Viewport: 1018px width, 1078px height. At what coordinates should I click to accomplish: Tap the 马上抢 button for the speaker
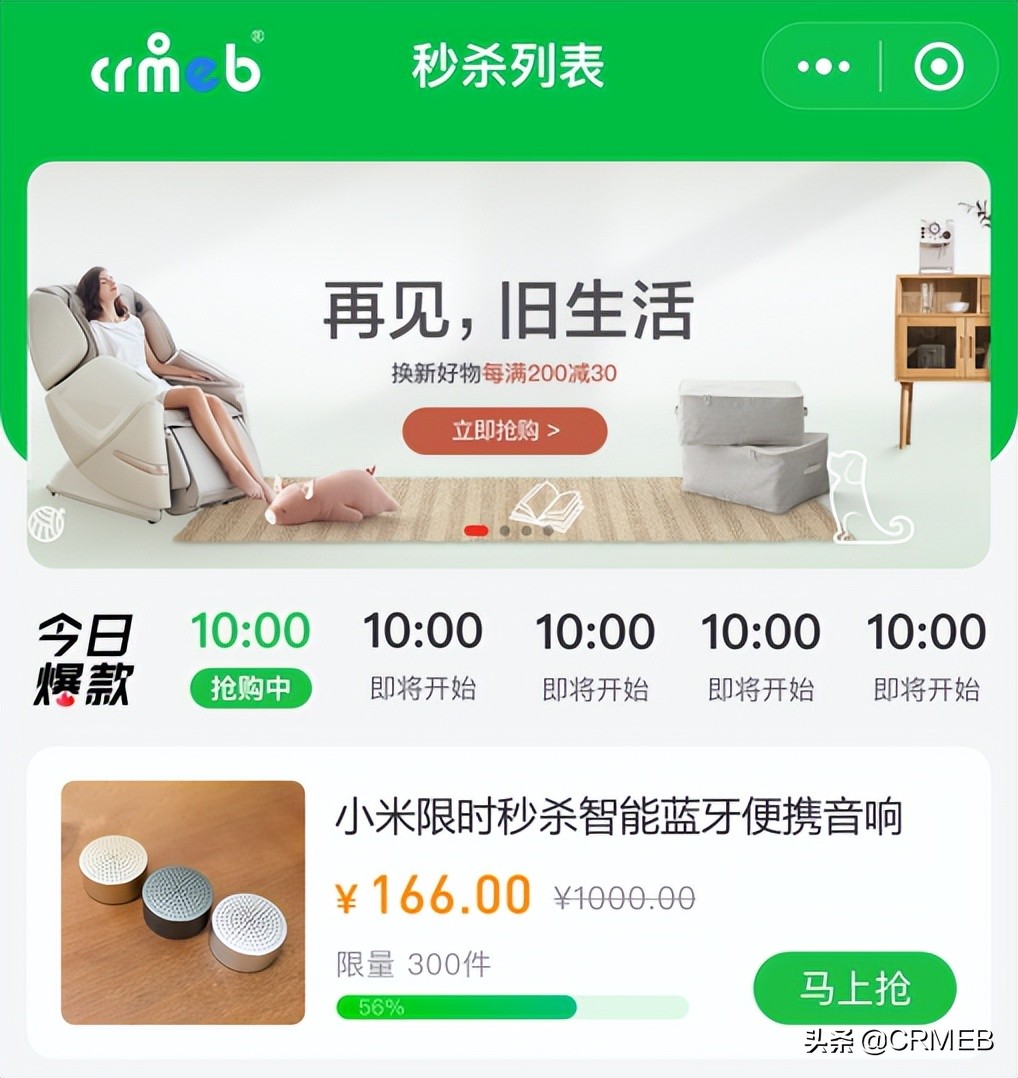tap(855, 987)
